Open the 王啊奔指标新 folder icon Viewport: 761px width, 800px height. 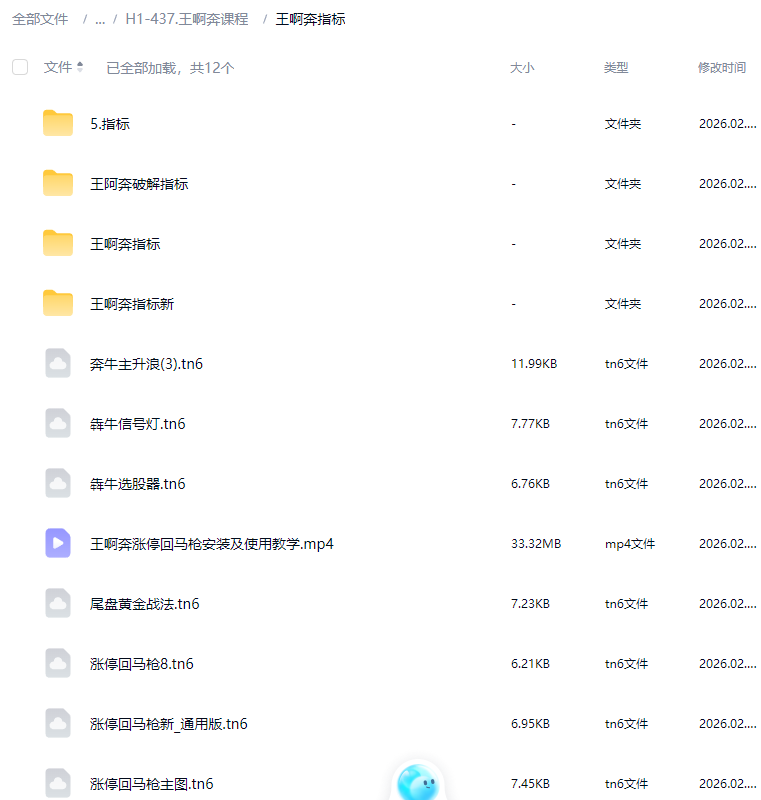click(57, 303)
